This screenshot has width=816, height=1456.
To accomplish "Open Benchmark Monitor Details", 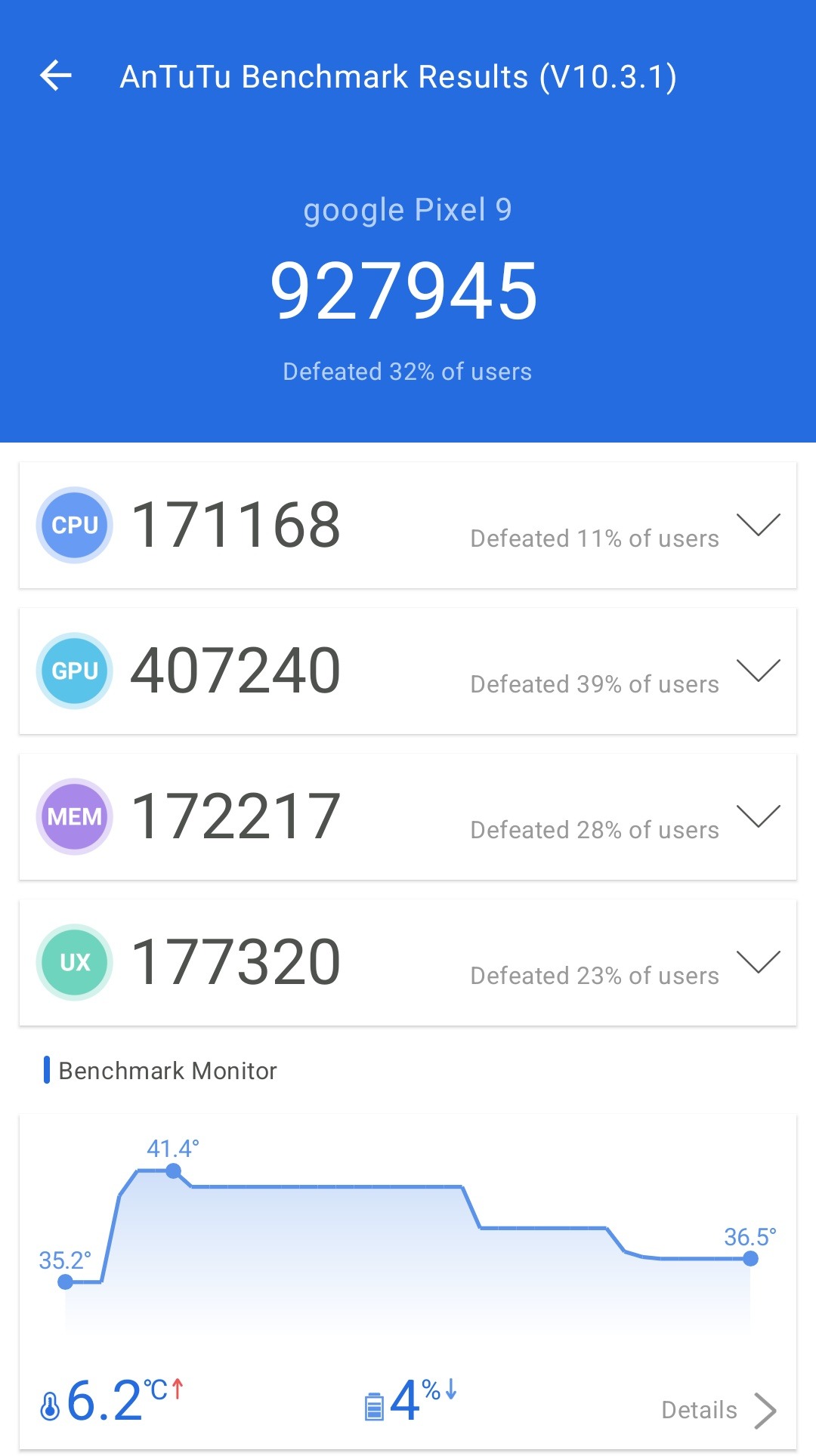I will point(718,1410).
